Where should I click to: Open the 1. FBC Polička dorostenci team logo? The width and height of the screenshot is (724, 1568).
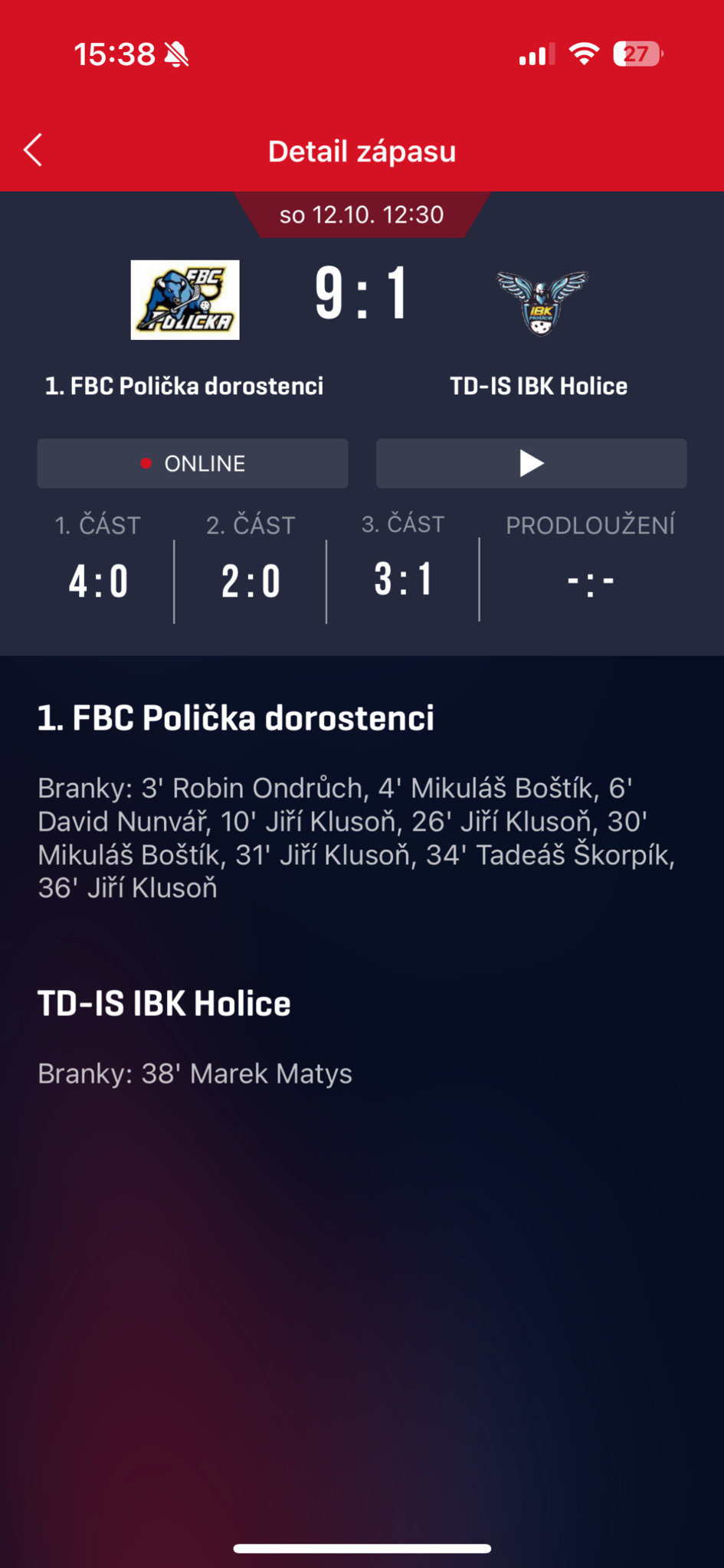click(x=185, y=300)
